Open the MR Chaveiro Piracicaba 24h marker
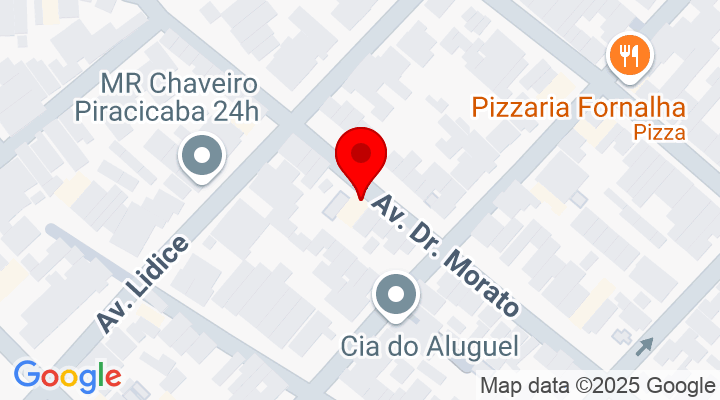The image size is (720, 400). click(x=202, y=157)
